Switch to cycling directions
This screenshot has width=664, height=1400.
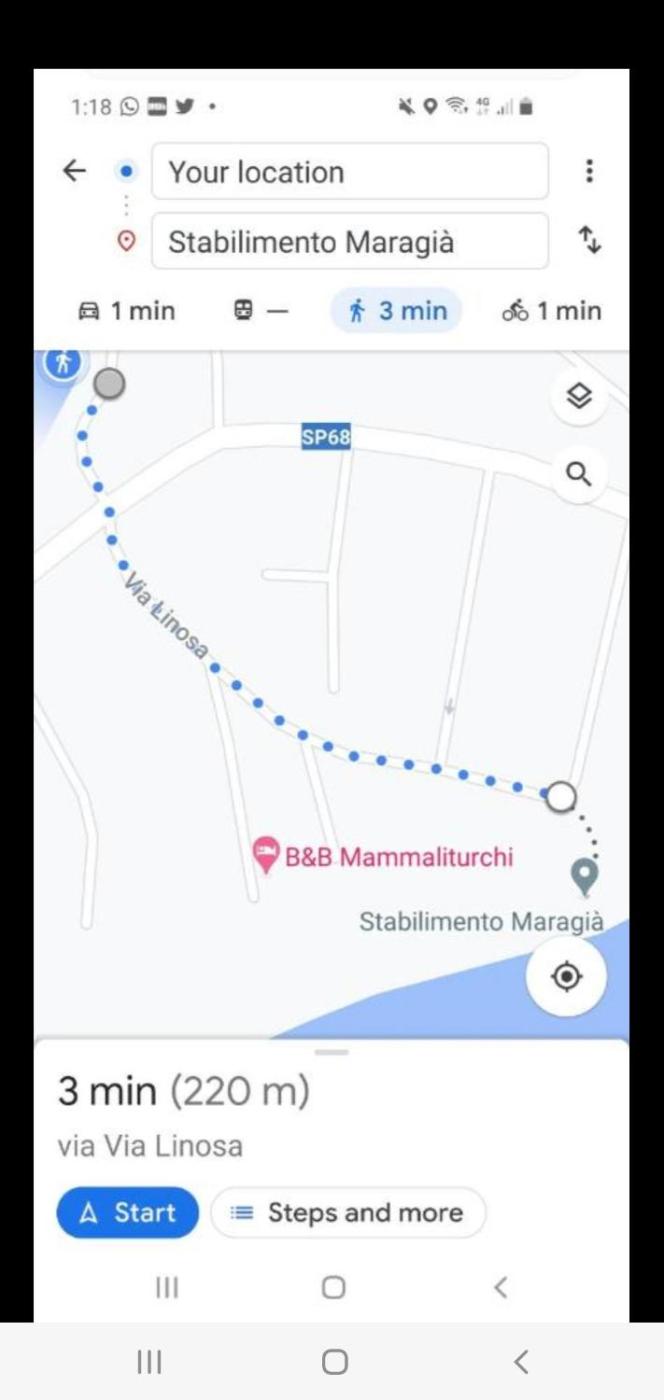click(551, 311)
